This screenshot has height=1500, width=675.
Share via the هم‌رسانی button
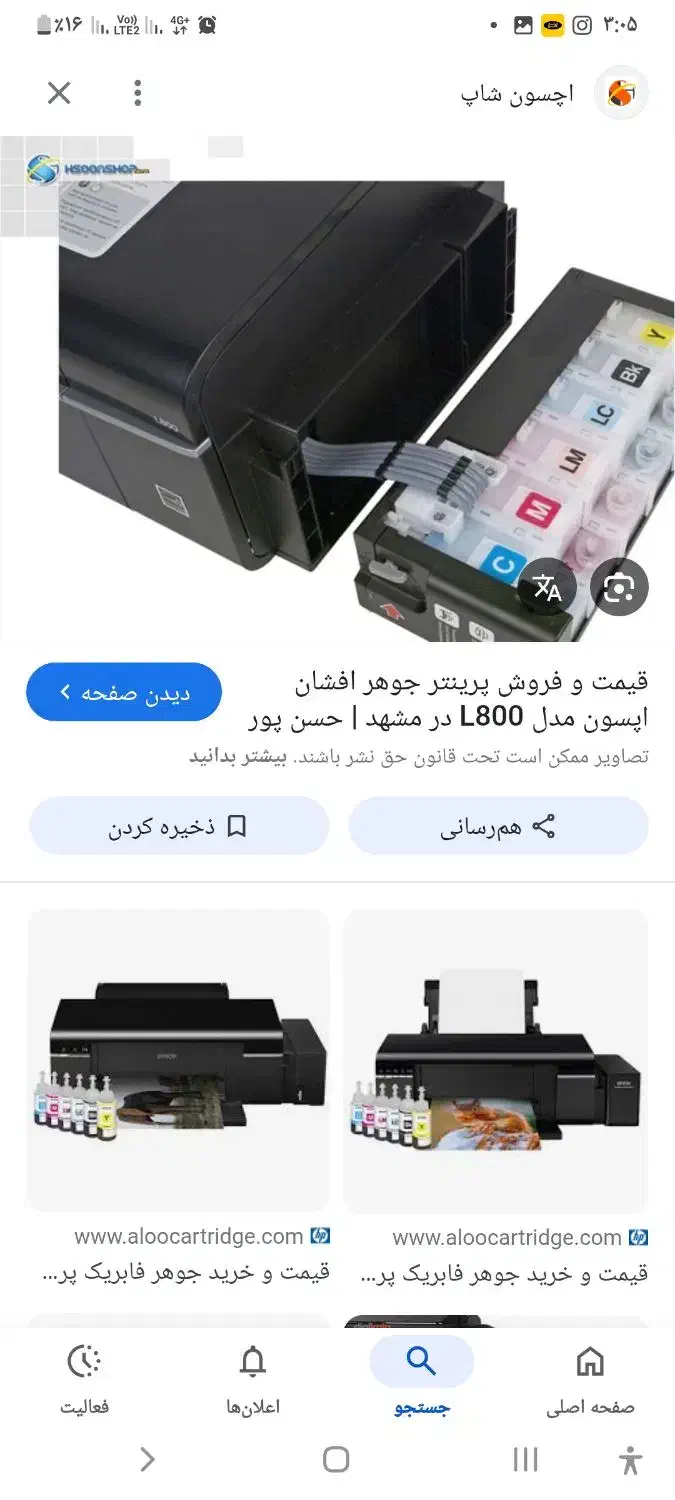tap(498, 826)
